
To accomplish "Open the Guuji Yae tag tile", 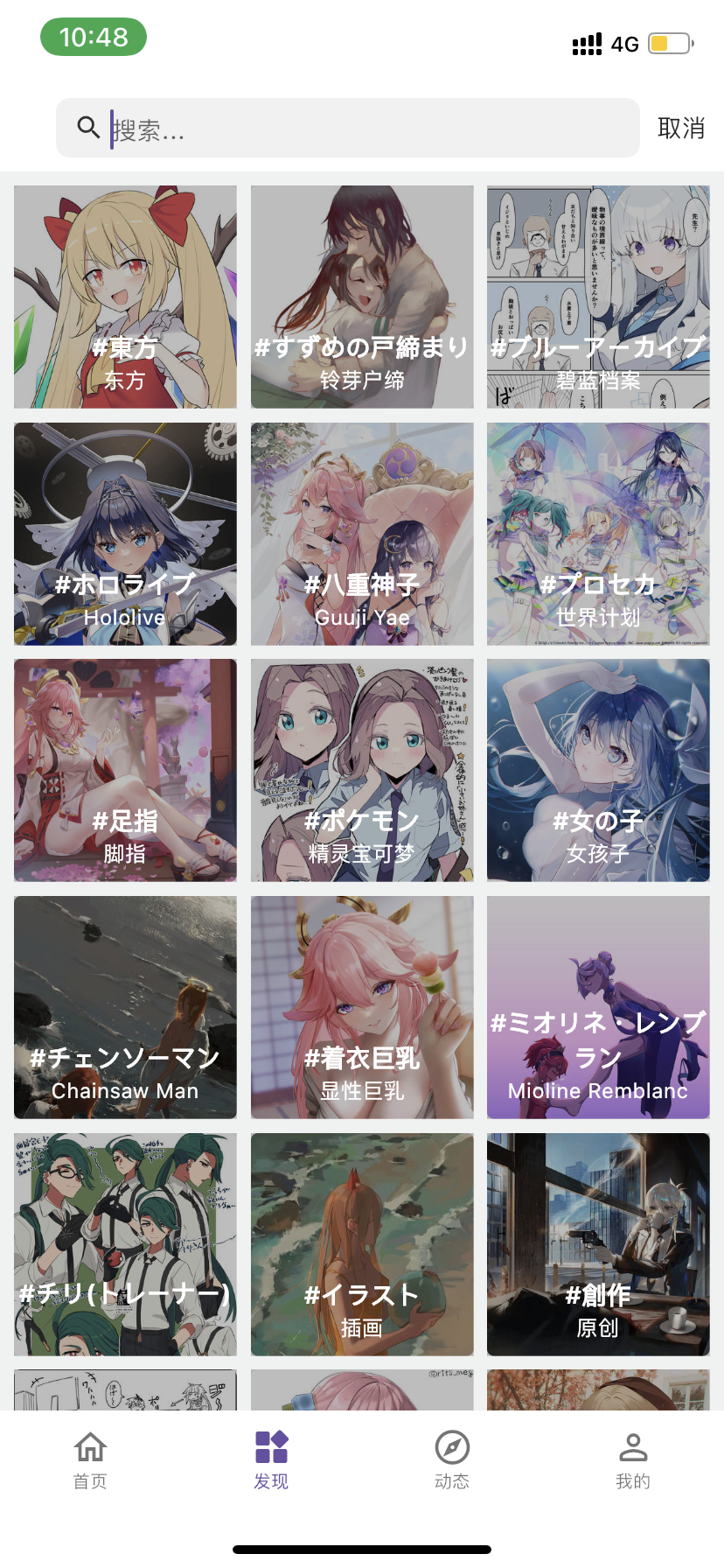I will click(x=362, y=534).
